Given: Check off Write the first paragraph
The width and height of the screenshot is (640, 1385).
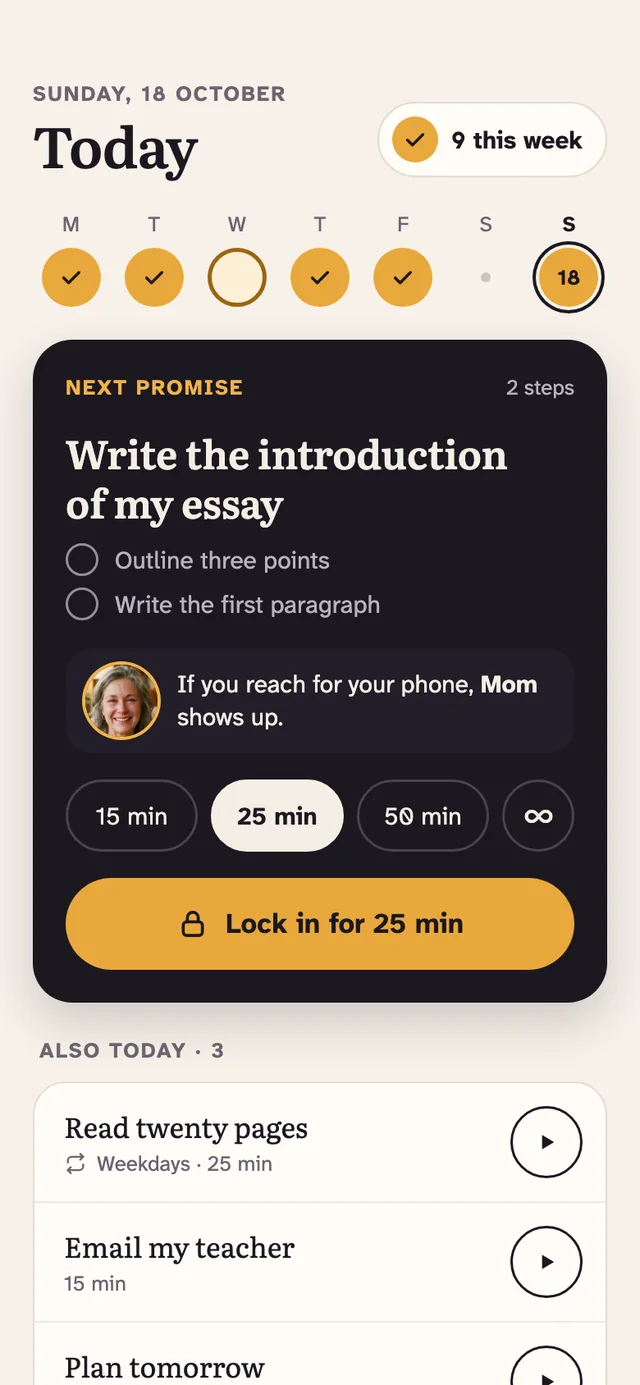Looking at the screenshot, I should (82, 604).
